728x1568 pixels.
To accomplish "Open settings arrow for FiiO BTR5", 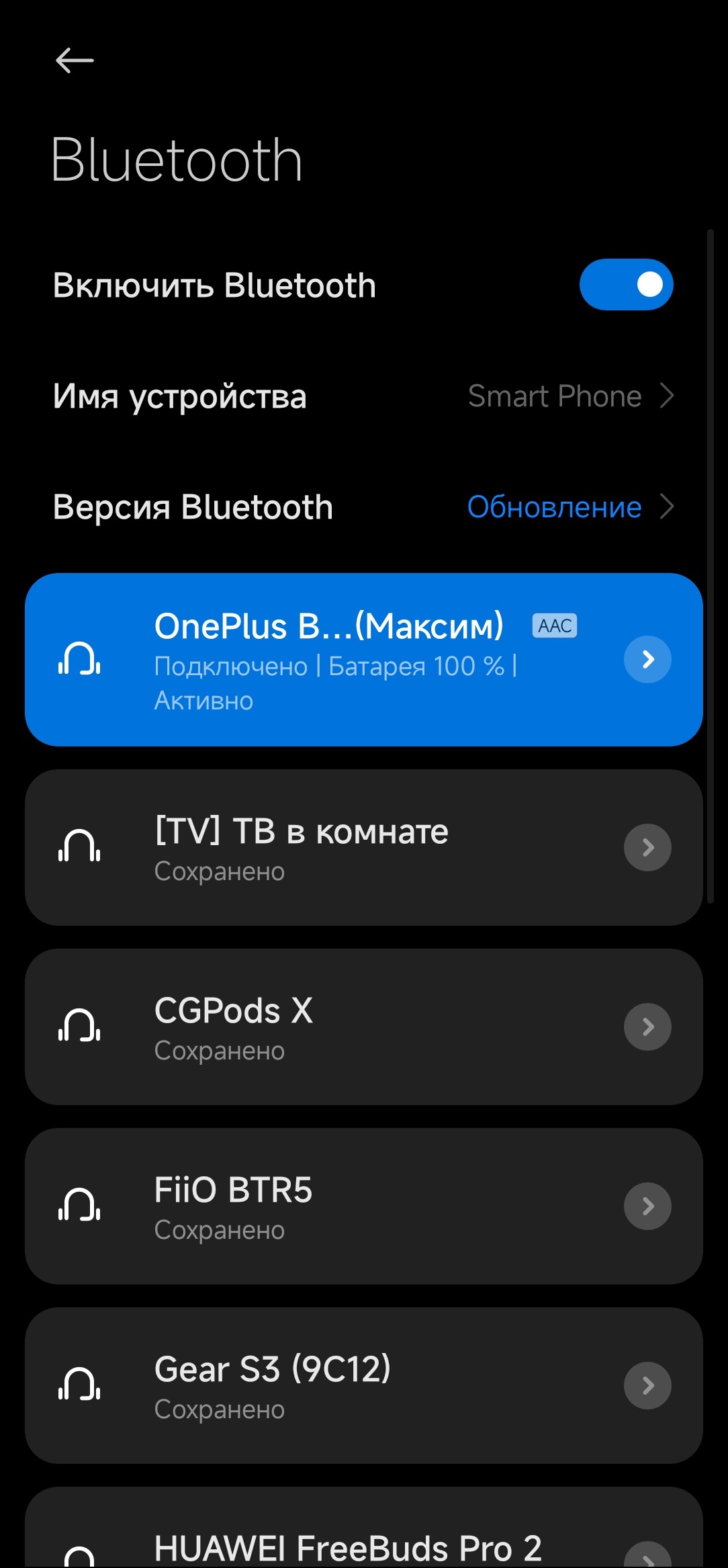I will coord(647,1207).
